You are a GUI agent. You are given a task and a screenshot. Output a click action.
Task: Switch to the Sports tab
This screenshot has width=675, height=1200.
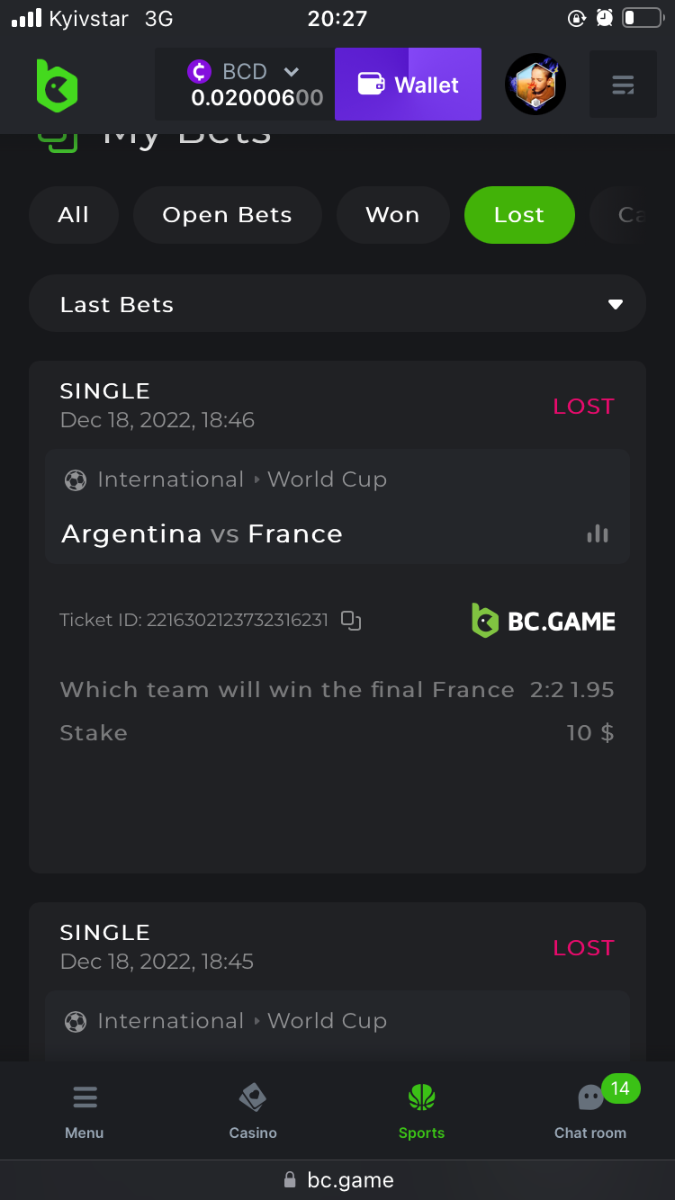point(421,1110)
